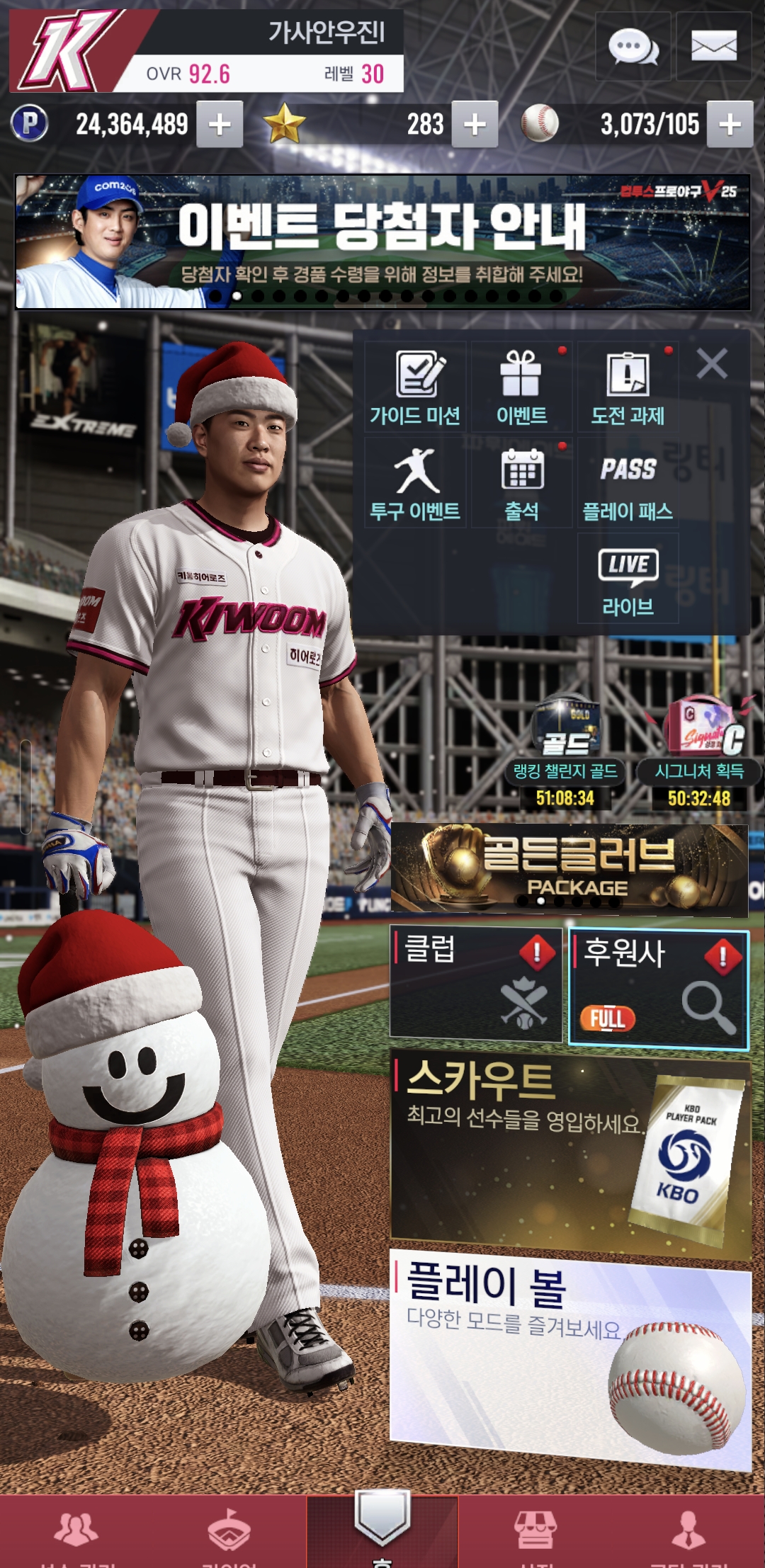This screenshot has height=1568, width=765.
Task: Open the chat bubble icon
Action: coord(633,47)
